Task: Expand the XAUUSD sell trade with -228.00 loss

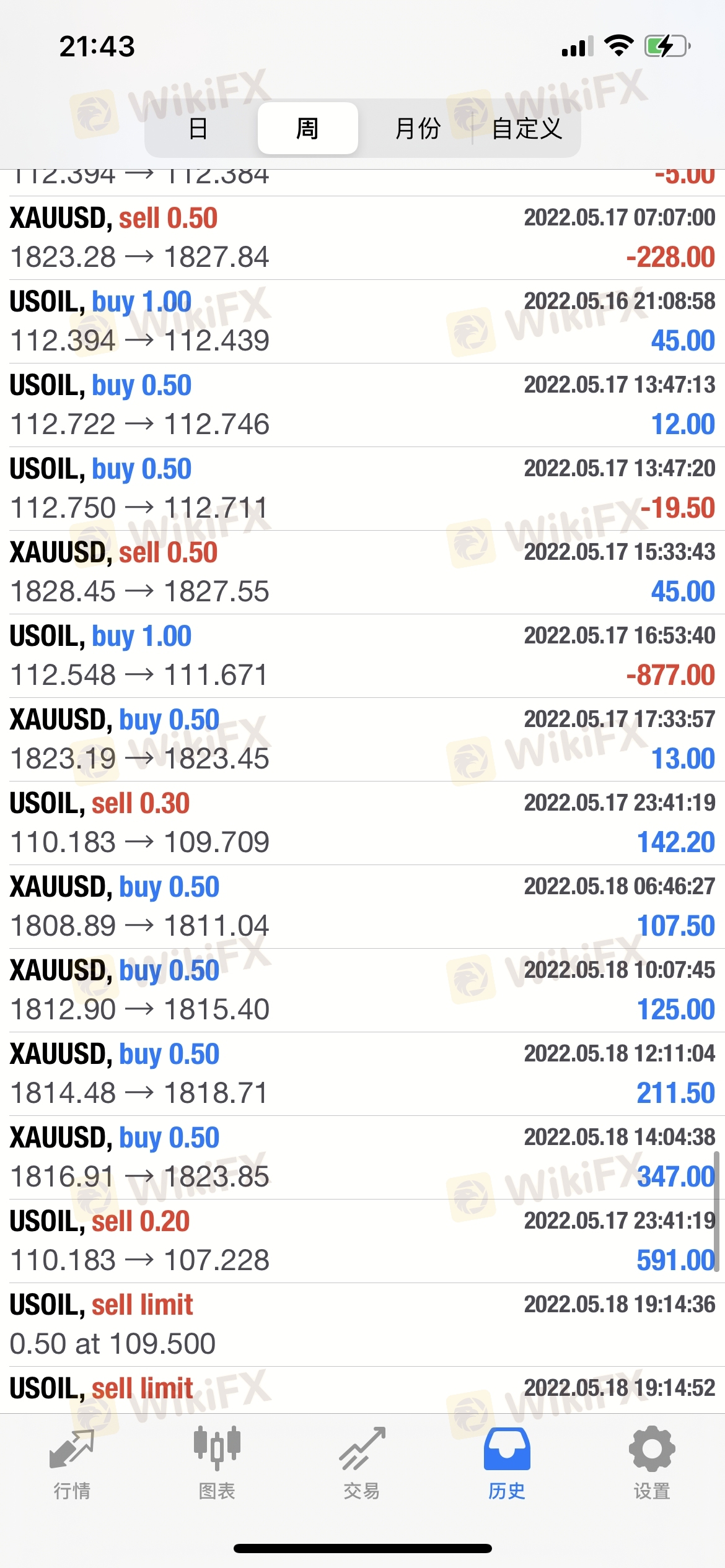Action: click(362, 238)
